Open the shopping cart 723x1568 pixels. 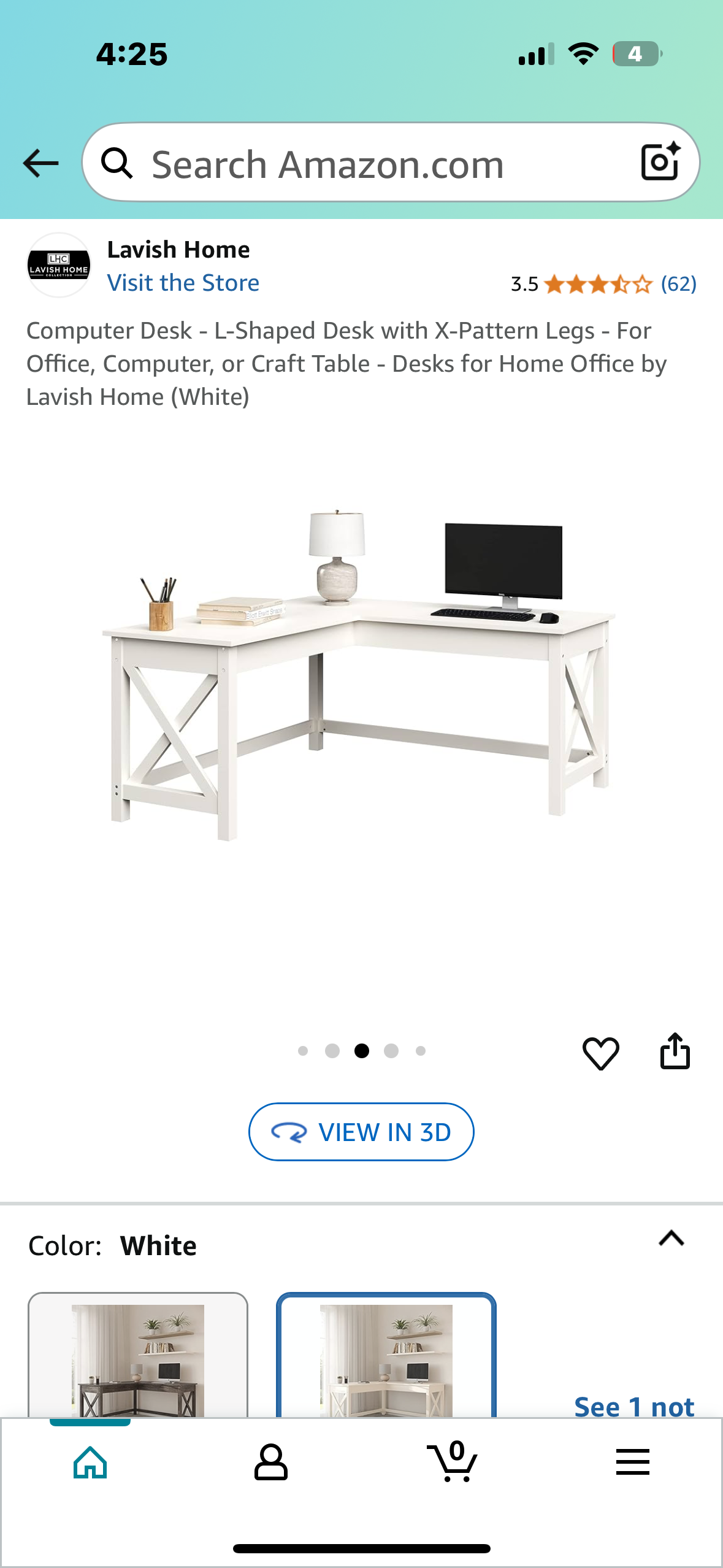point(453,1462)
